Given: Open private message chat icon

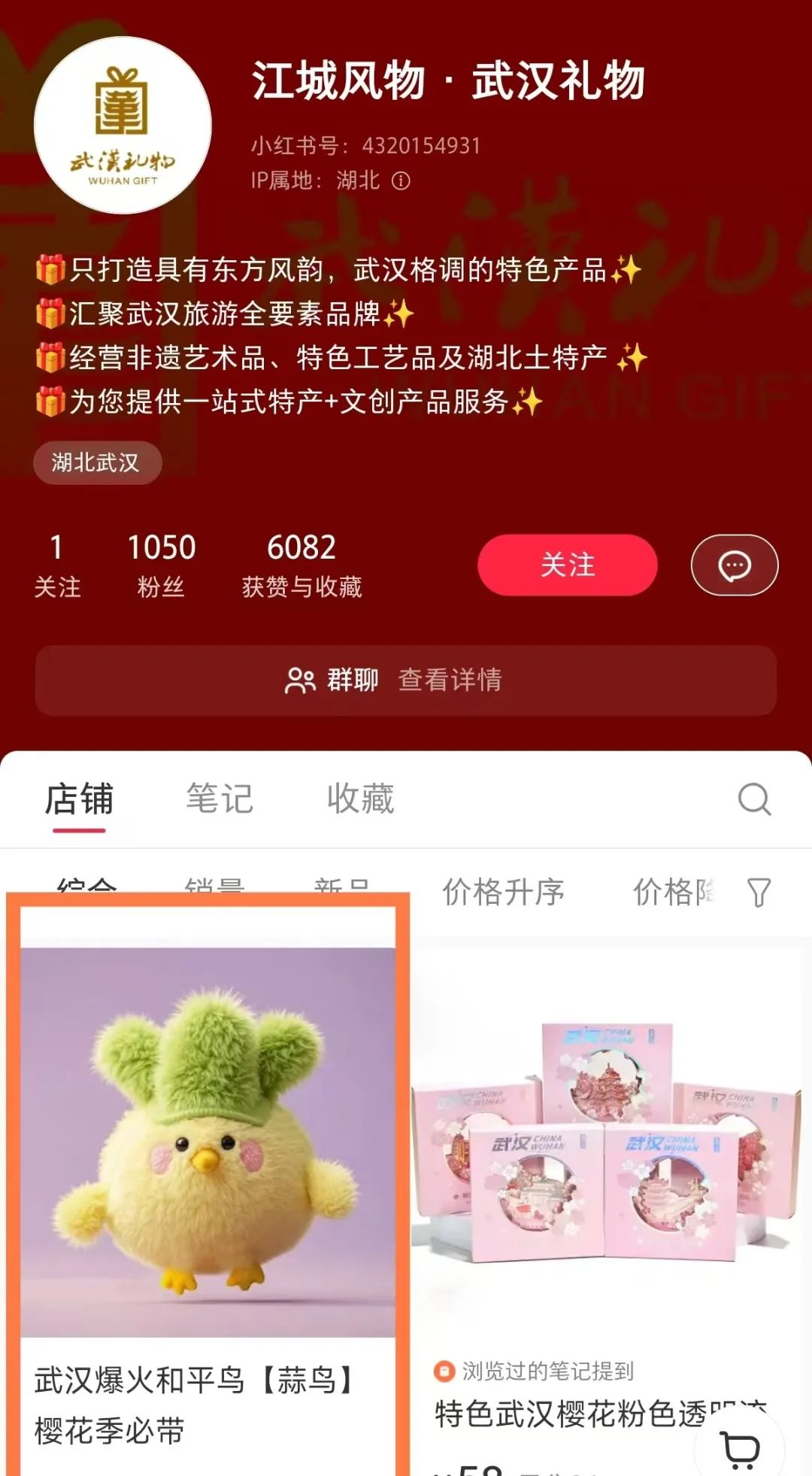Looking at the screenshot, I should (x=734, y=565).
